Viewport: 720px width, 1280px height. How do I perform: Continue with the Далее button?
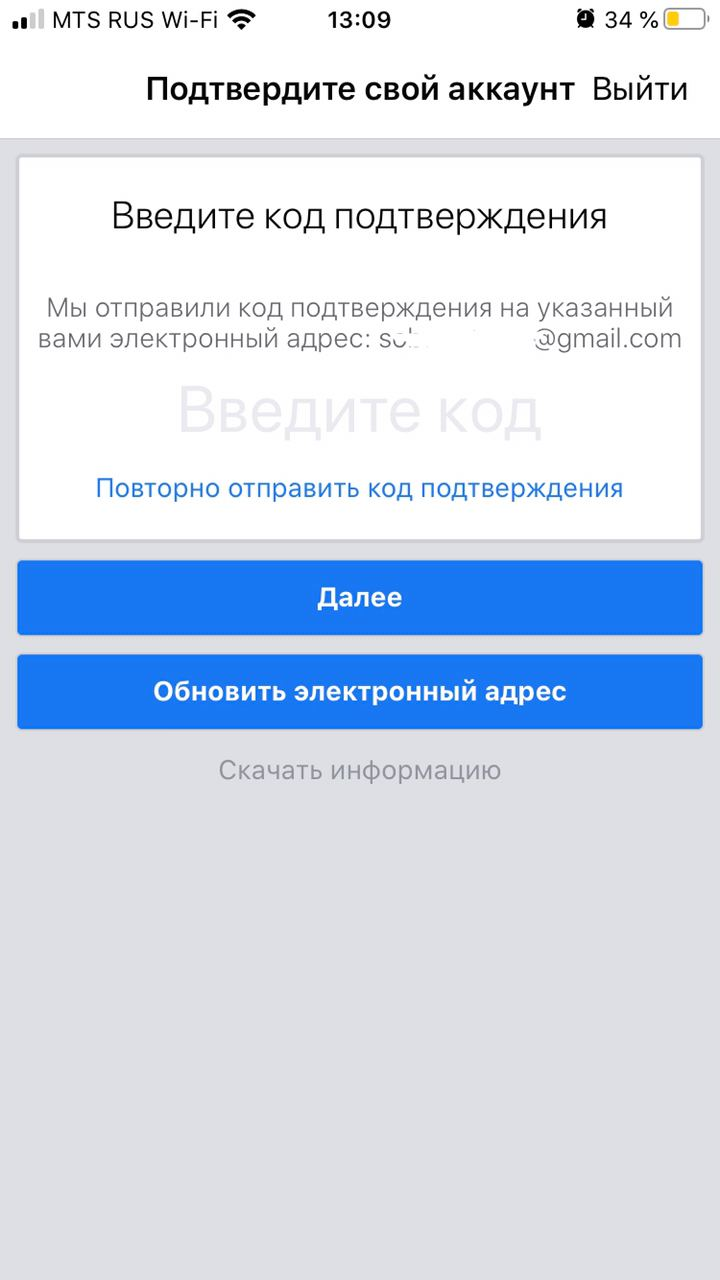[360, 598]
